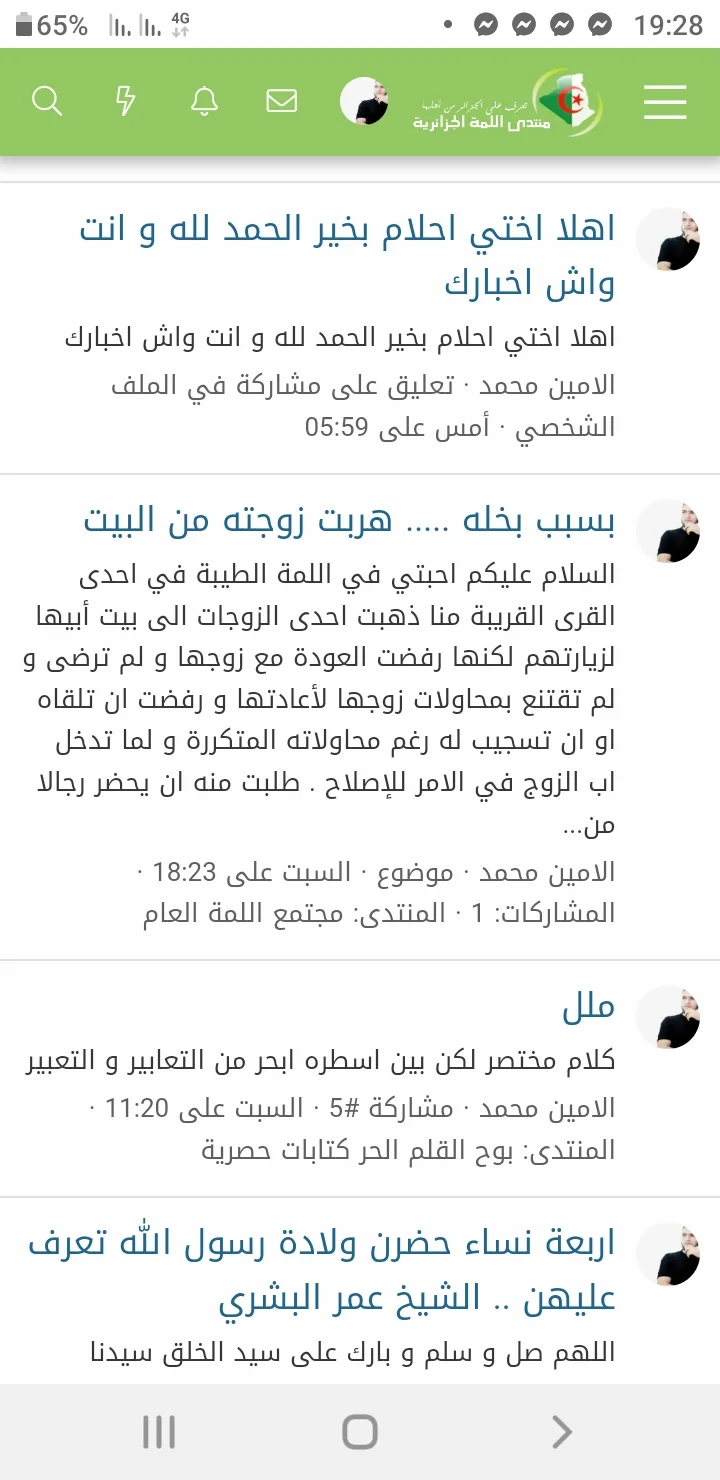This screenshot has height=1480, width=720.
Task: Open the inbox envelope icon
Action: tap(282, 101)
